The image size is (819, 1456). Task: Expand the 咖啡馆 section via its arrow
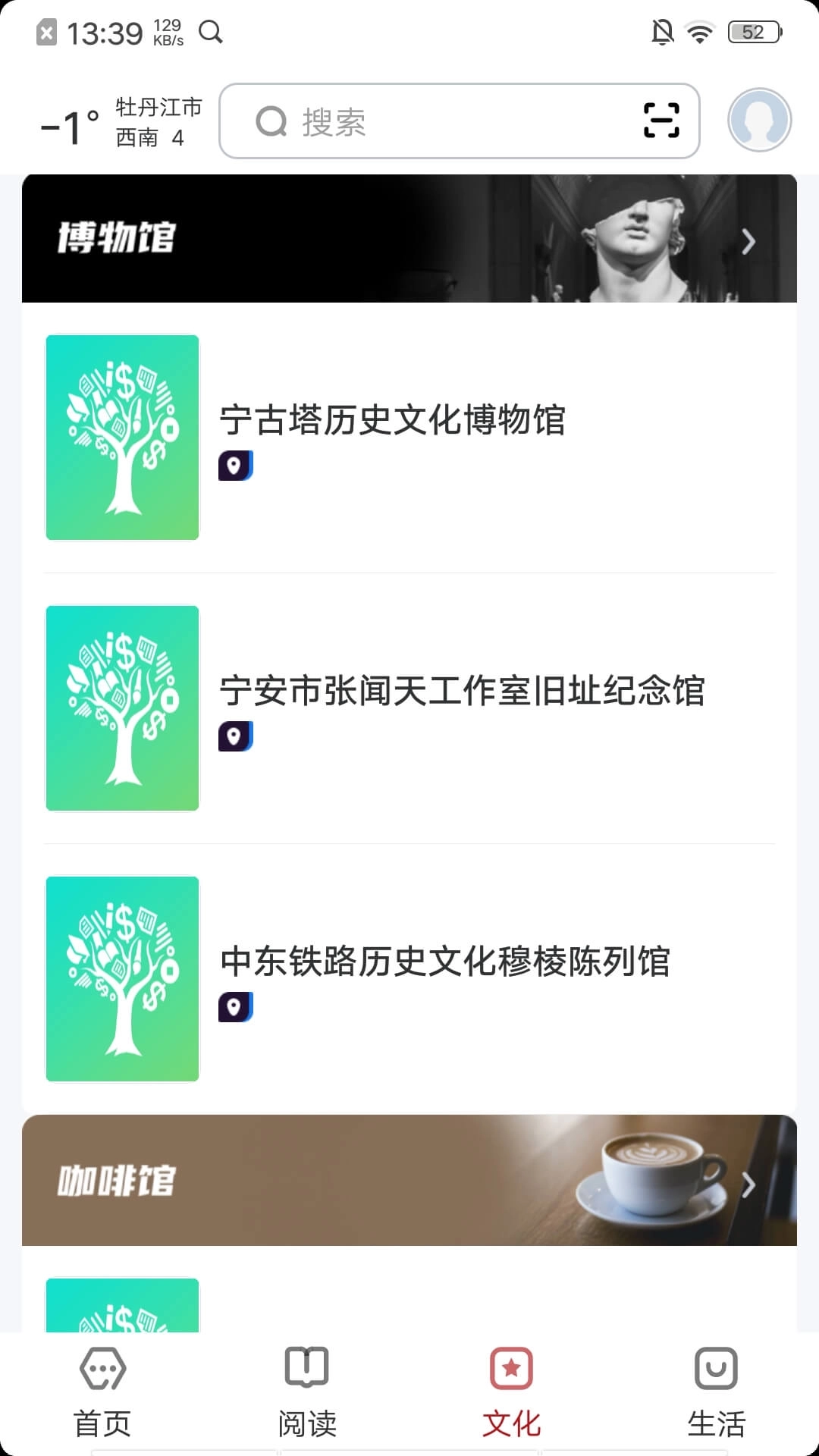[x=750, y=1184]
